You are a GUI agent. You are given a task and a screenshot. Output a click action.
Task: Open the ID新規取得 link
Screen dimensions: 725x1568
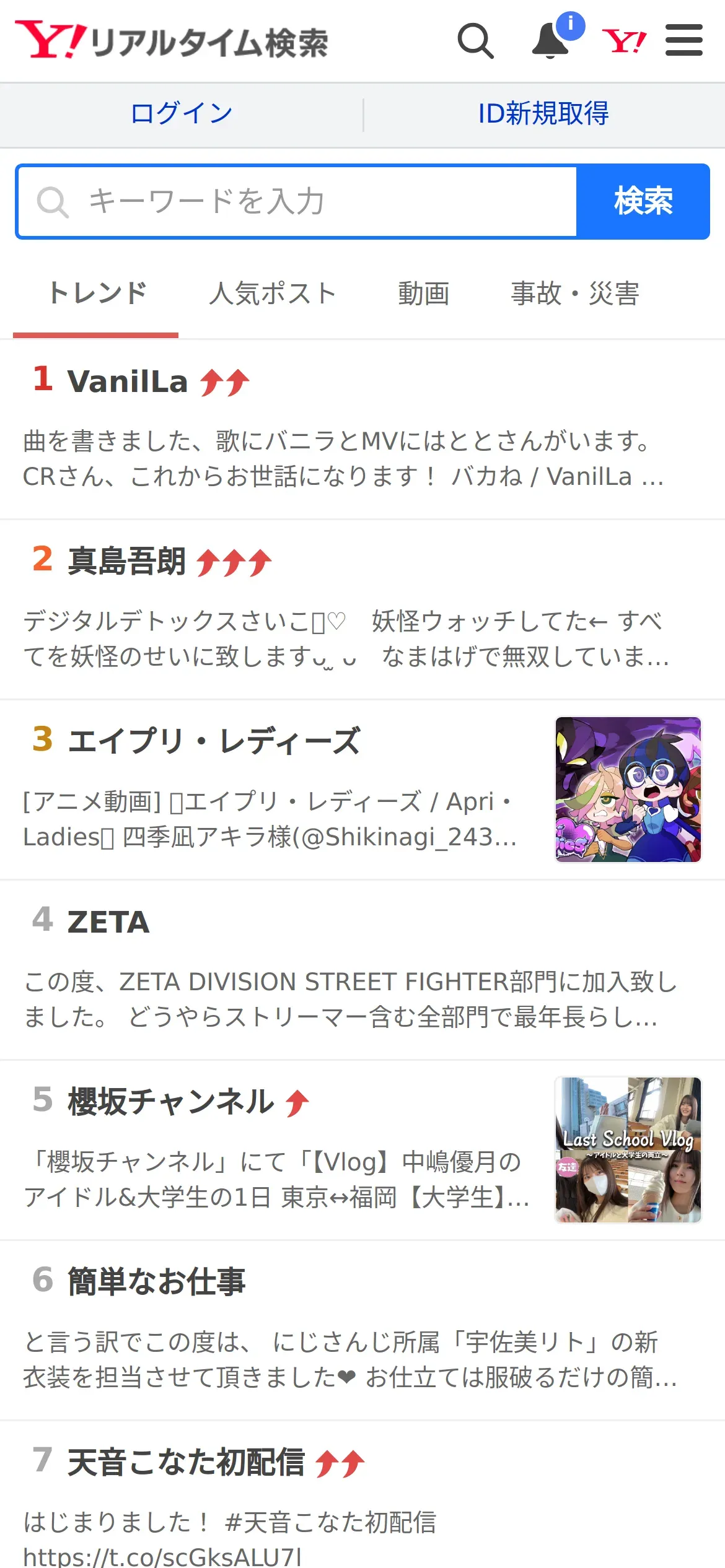click(543, 114)
